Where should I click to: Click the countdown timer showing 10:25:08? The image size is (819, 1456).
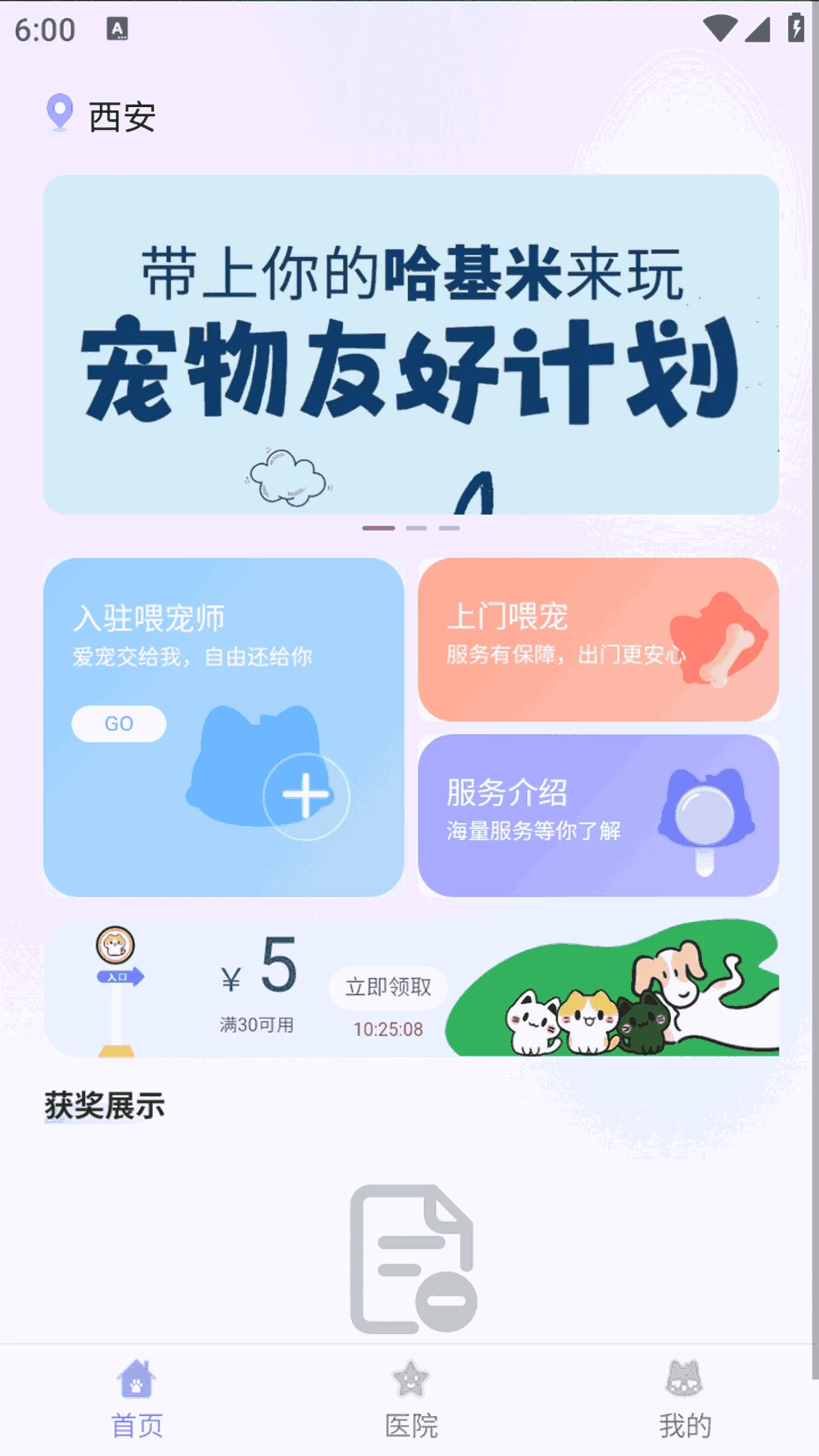(x=388, y=1030)
